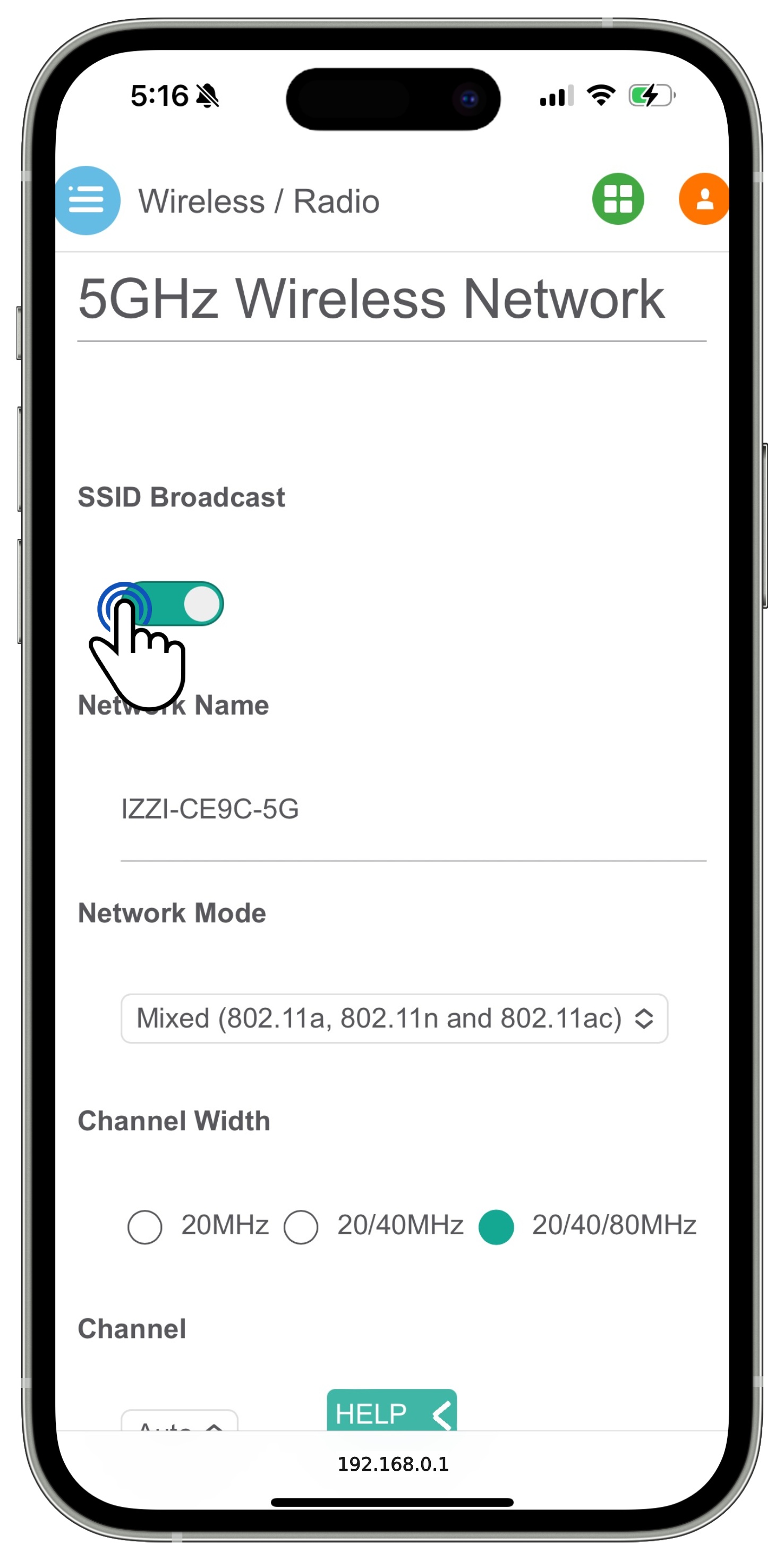Image resolution: width=784 pixels, height=1560 pixels.
Task: Open the hamburger navigation menu
Action: click(x=87, y=200)
